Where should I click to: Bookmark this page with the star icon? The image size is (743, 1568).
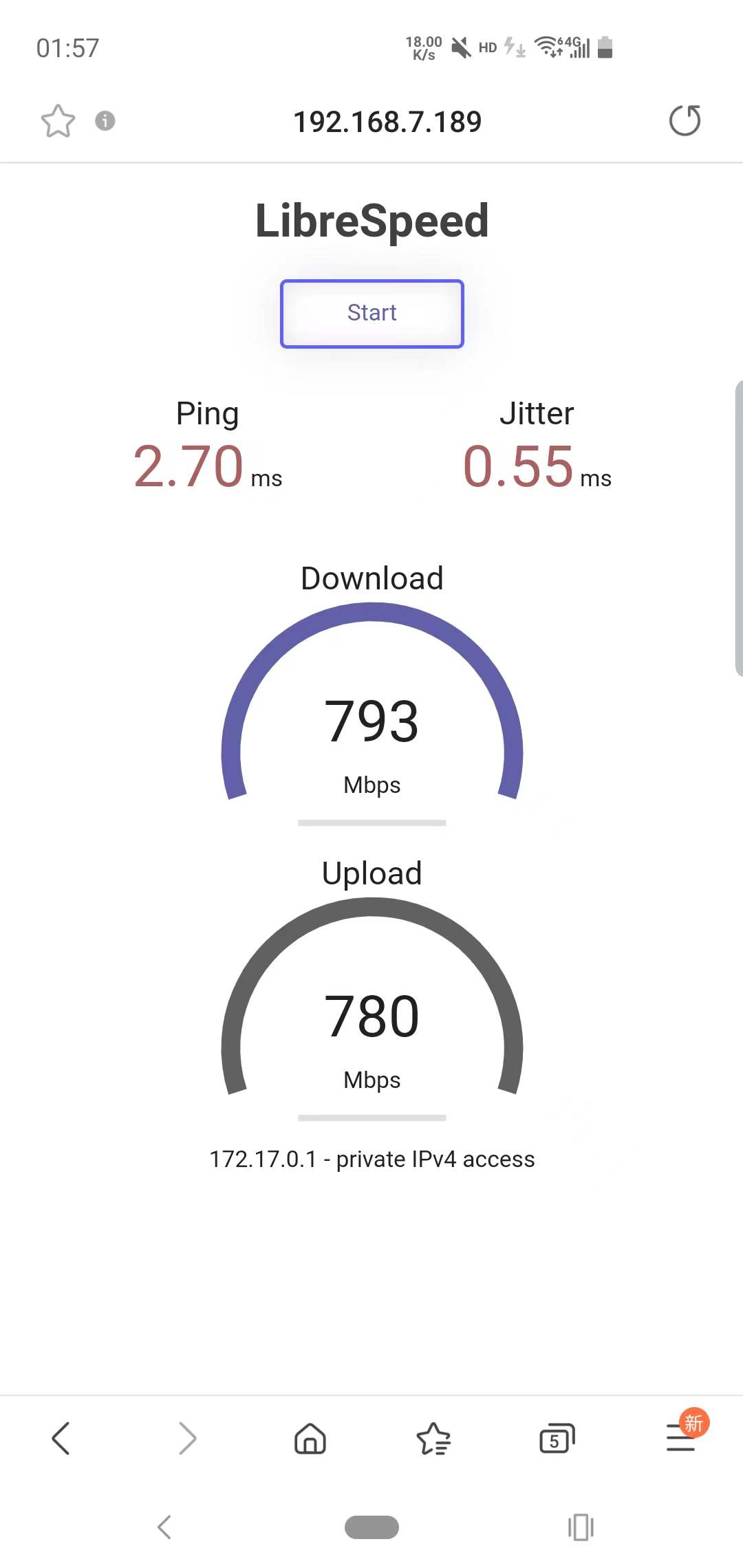coord(58,121)
